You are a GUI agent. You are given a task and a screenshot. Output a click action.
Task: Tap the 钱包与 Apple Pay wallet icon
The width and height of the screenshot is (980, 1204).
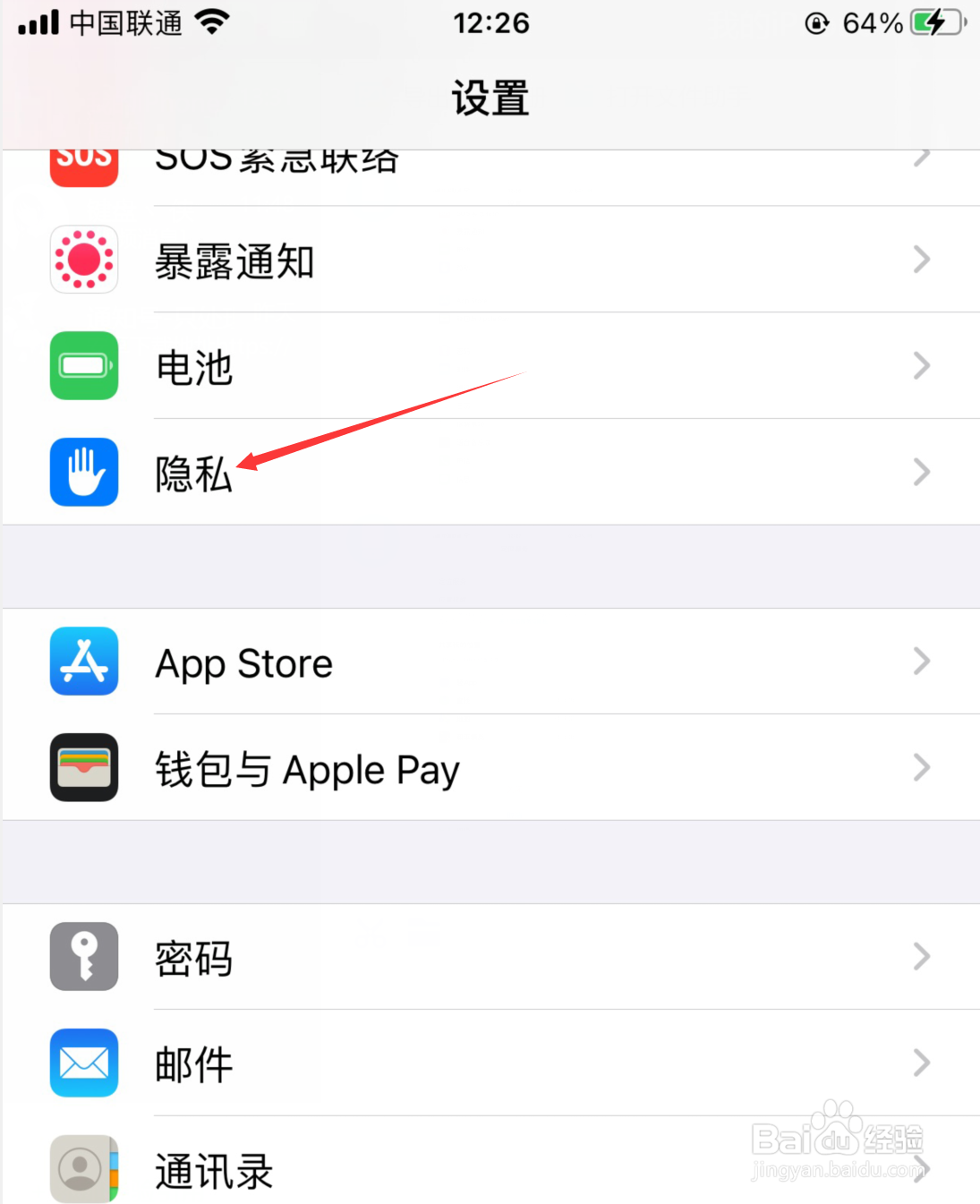[x=83, y=768]
